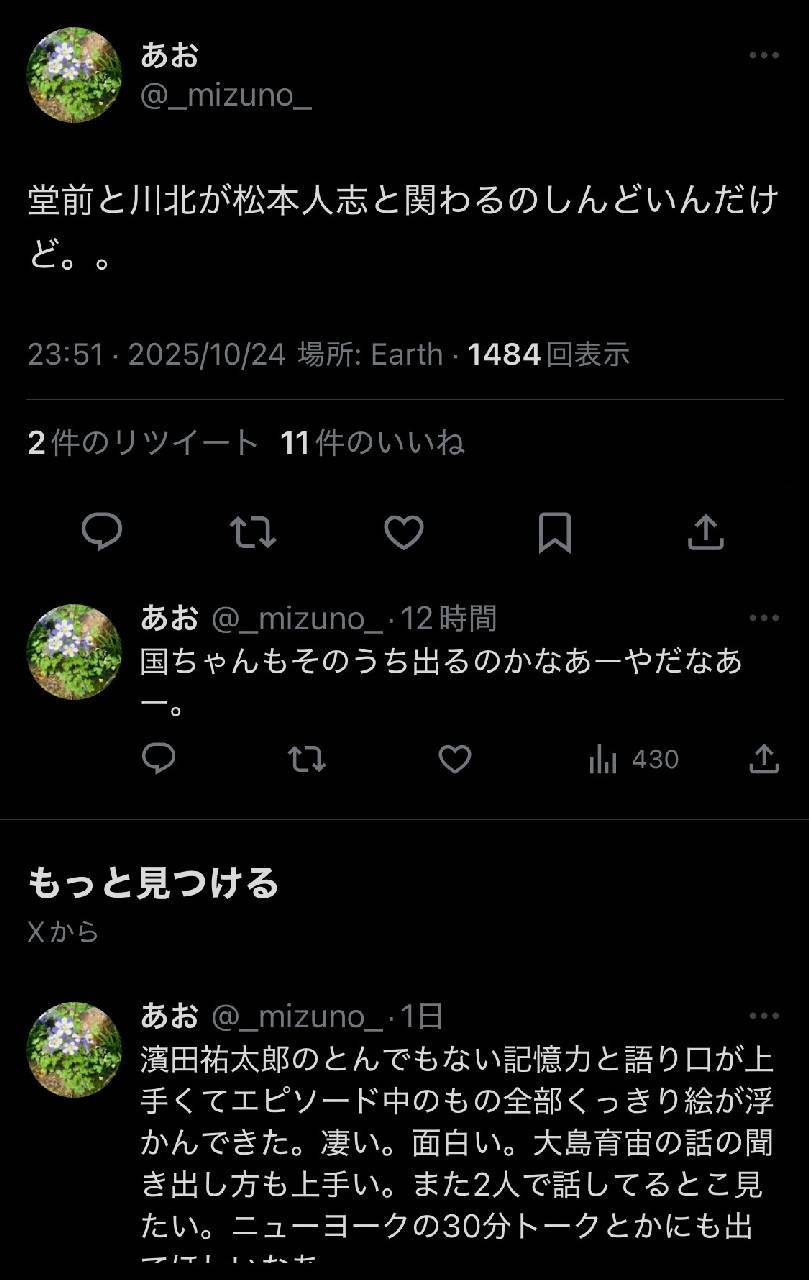Share the main tweet
Image resolution: width=809 pixels, height=1280 pixels.
point(706,533)
